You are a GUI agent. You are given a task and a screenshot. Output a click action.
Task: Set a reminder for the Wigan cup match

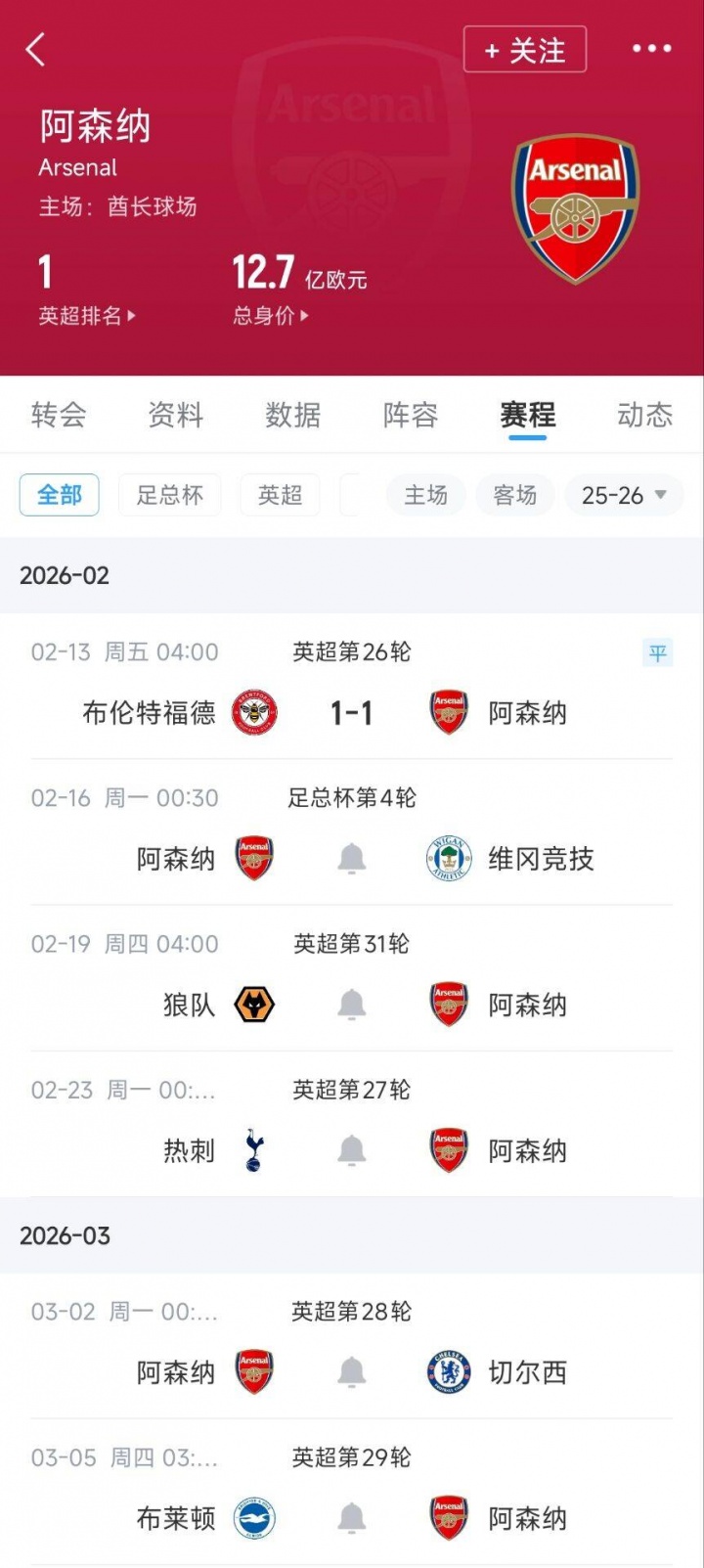(351, 858)
